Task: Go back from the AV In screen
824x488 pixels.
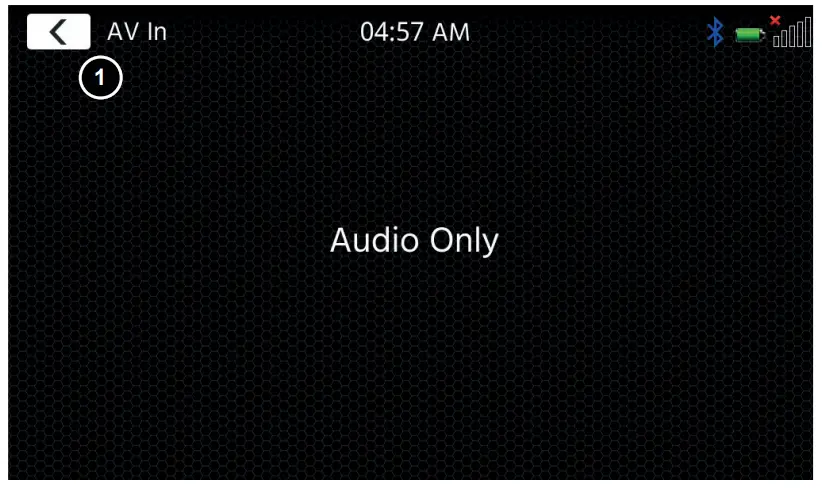Action: coord(58,32)
